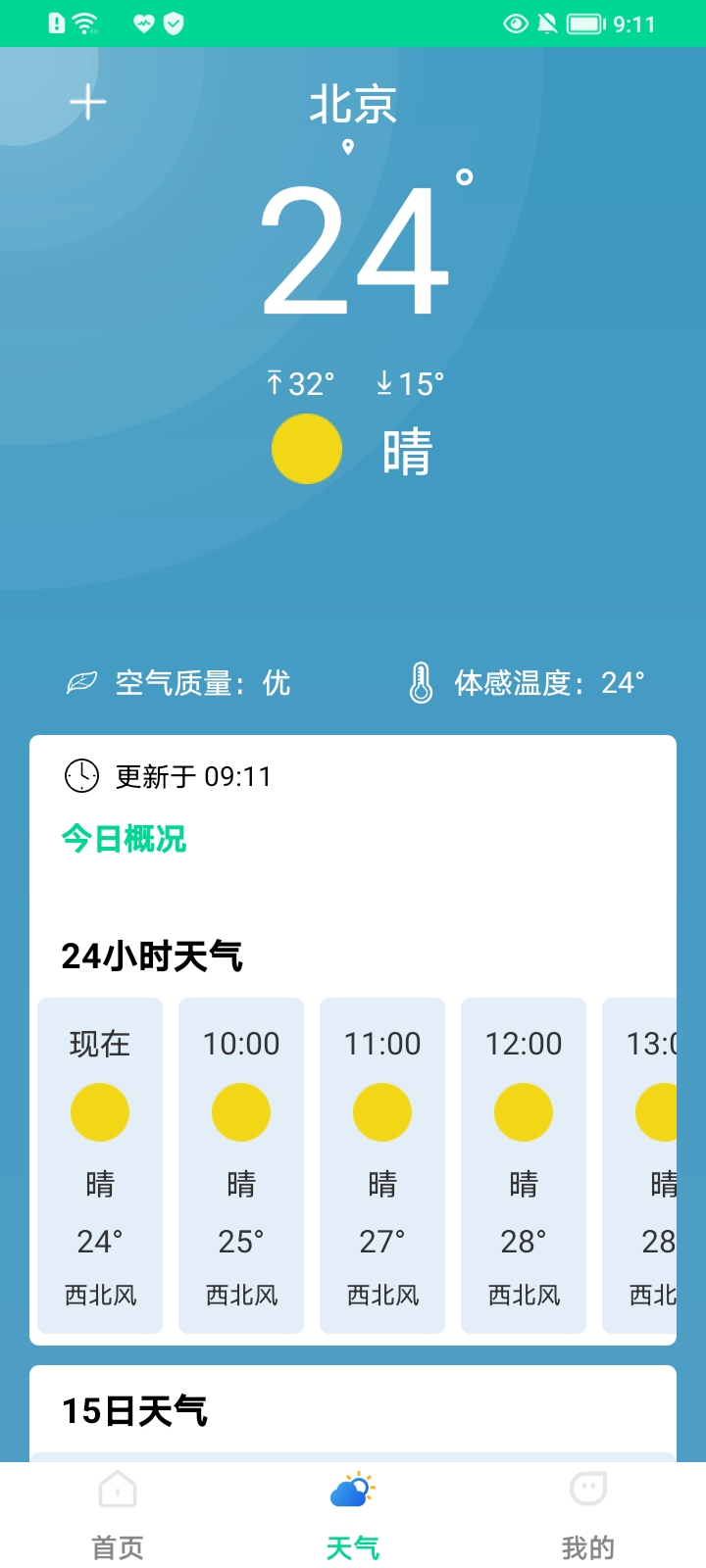Tap the home icon above 首页
Screen dimensions: 706x1568
point(117,1488)
